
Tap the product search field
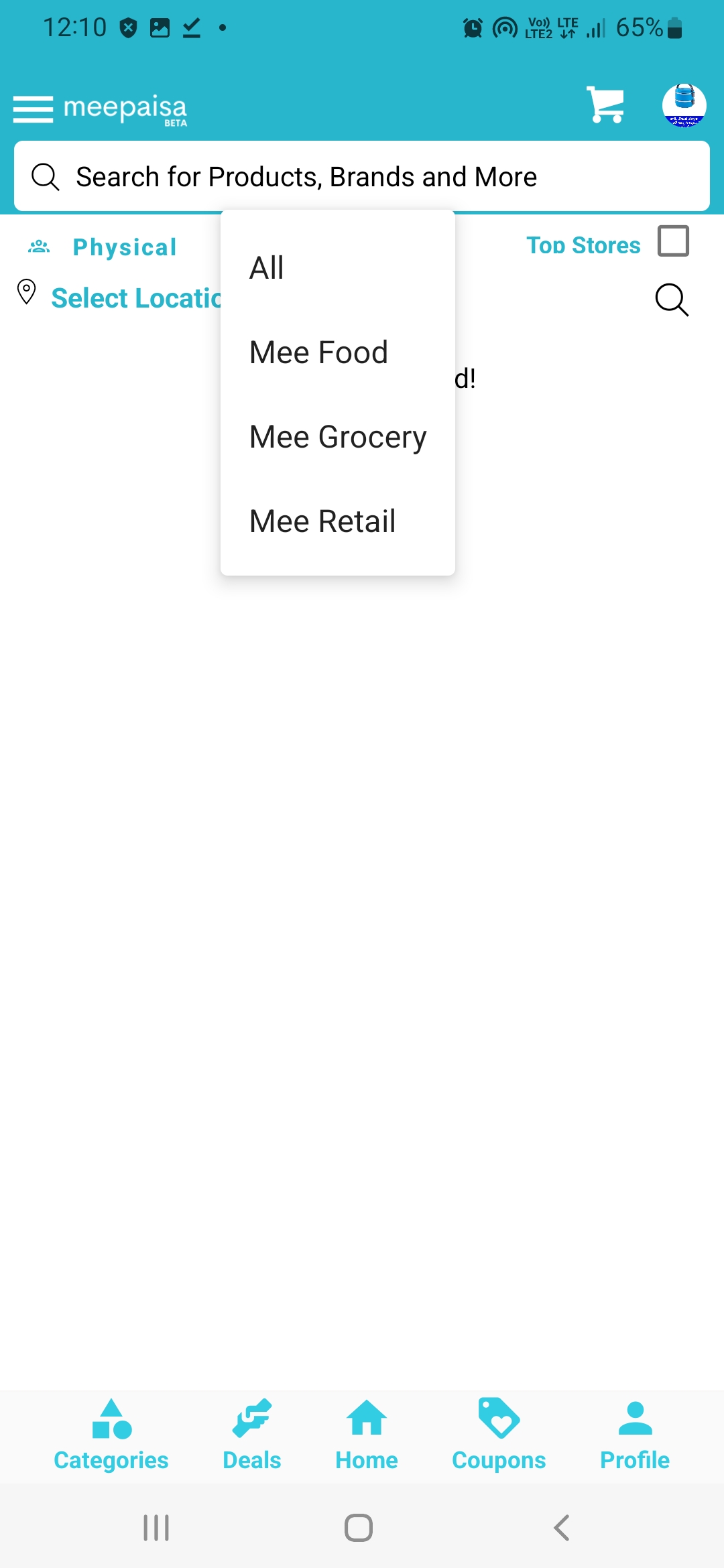tap(362, 177)
